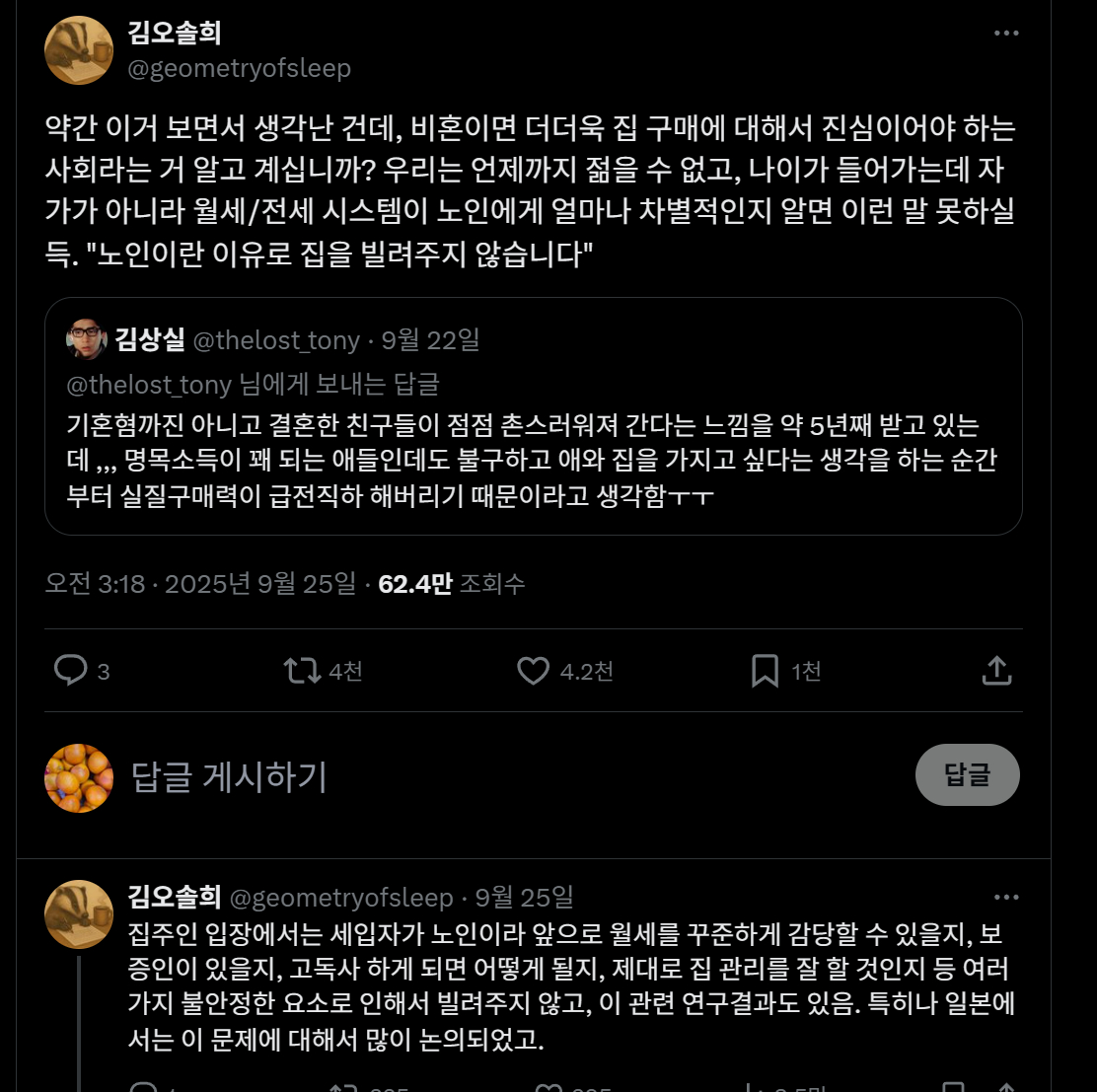View 62.4만 조회수 view analytics
Viewport: 1097px width, 1092px height.
451,584
